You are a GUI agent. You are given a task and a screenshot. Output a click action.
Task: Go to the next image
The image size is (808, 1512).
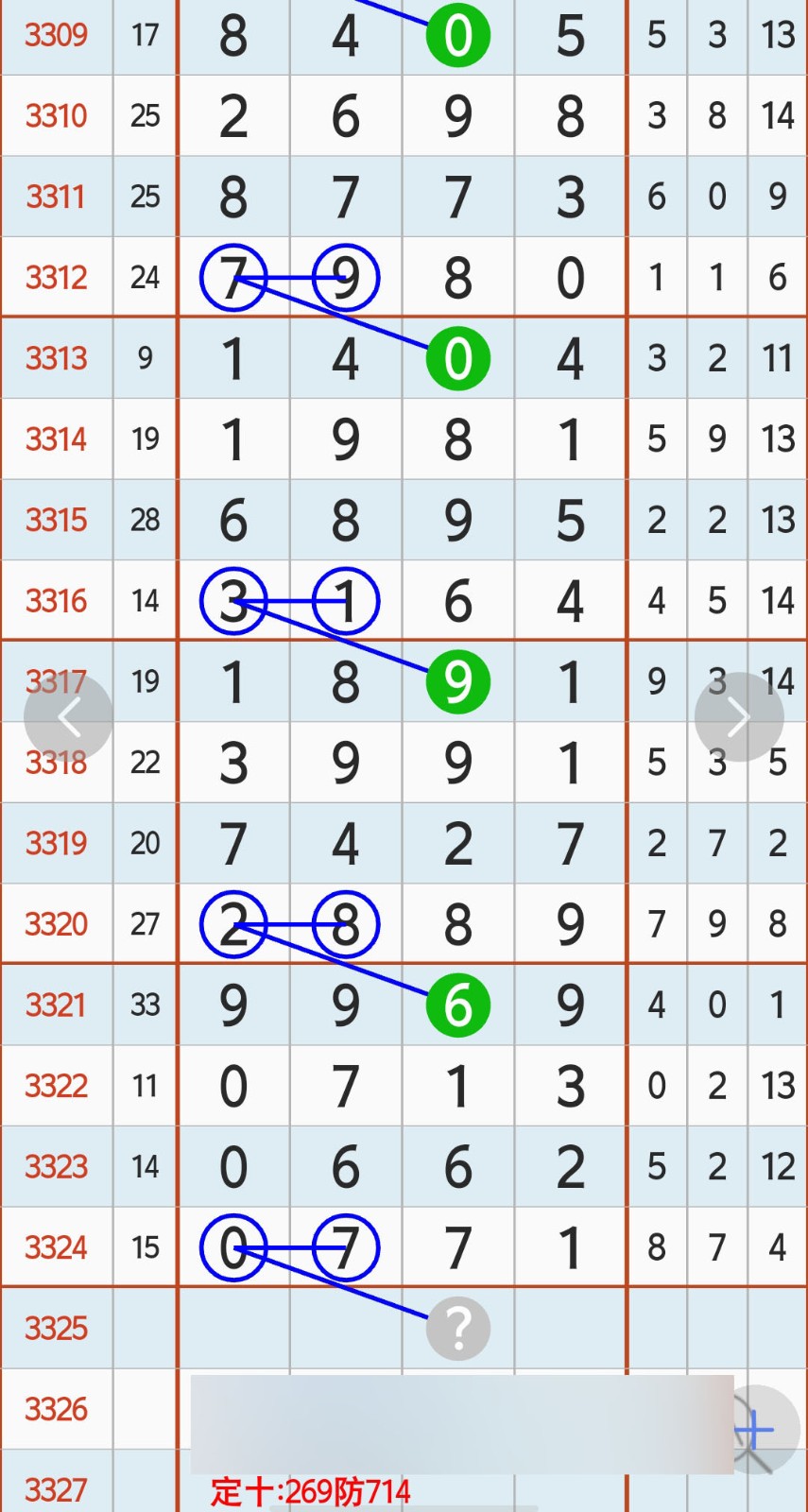pos(739,718)
